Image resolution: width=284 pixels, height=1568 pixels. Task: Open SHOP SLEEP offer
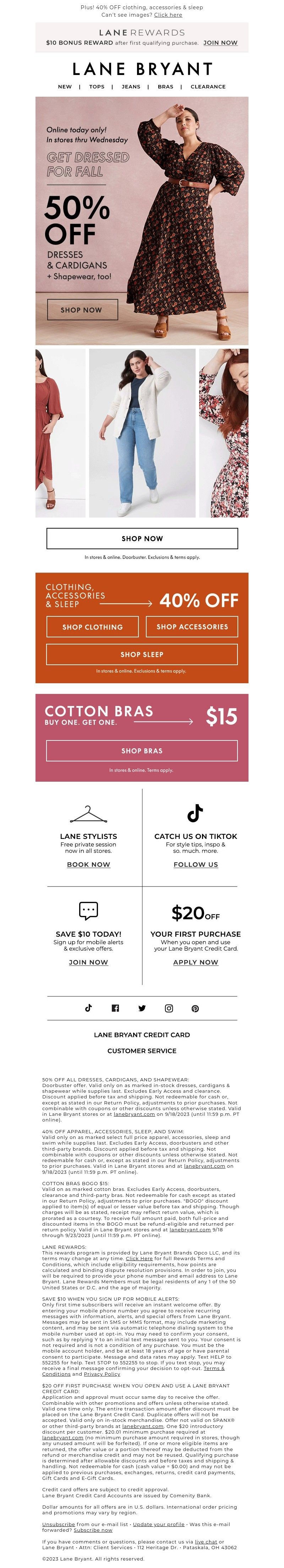pyautogui.click(x=142, y=654)
